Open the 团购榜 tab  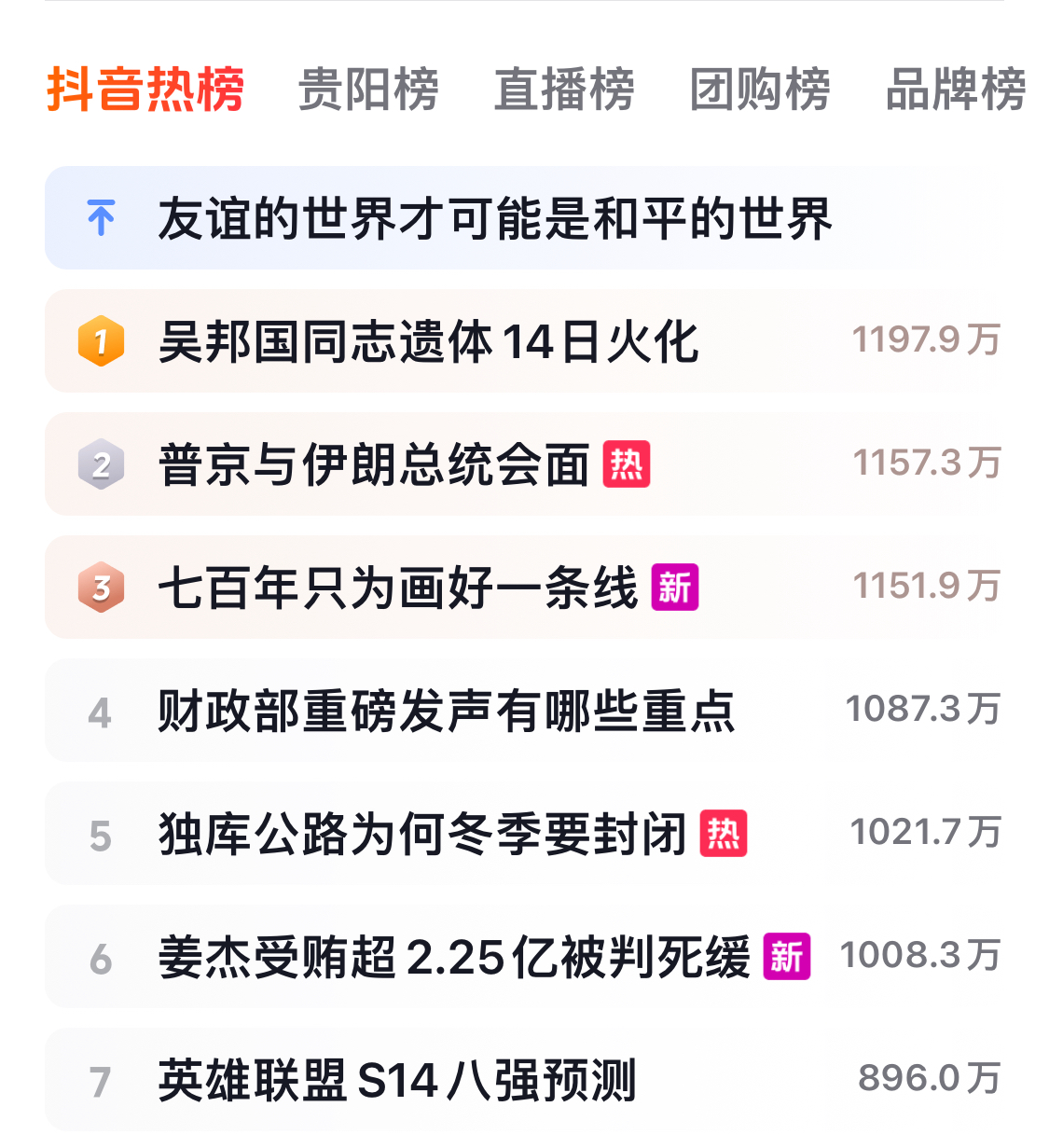click(760, 90)
